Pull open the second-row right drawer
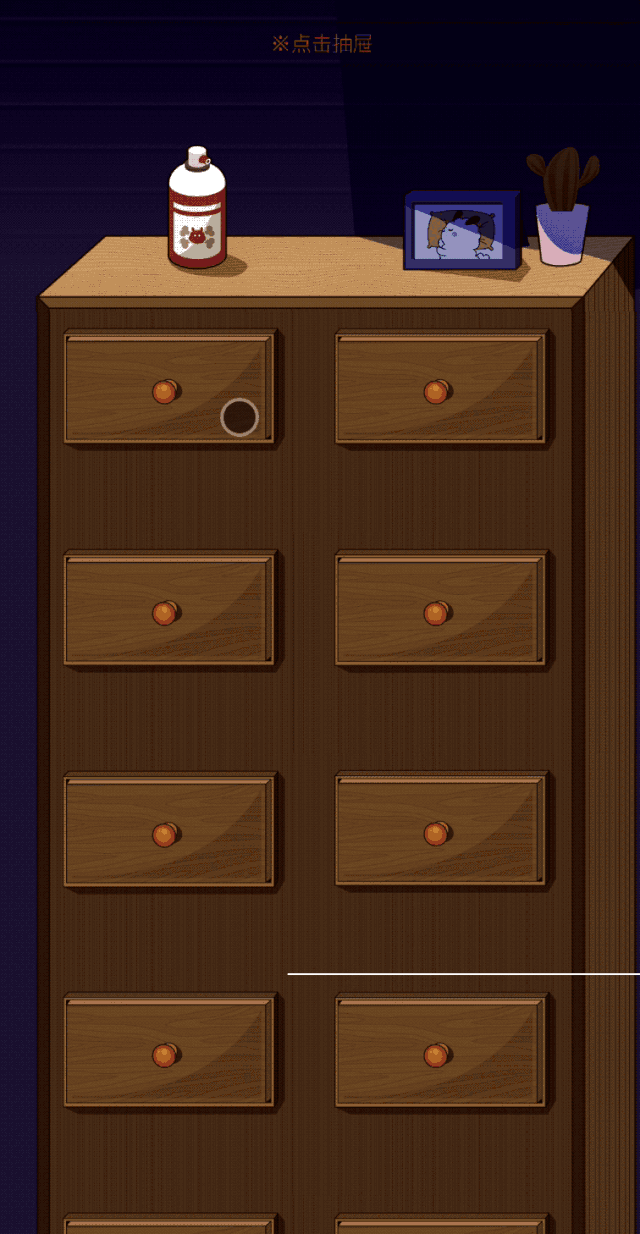Image resolution: width=640 pixels, height=1234 pixels. [440, 609]
